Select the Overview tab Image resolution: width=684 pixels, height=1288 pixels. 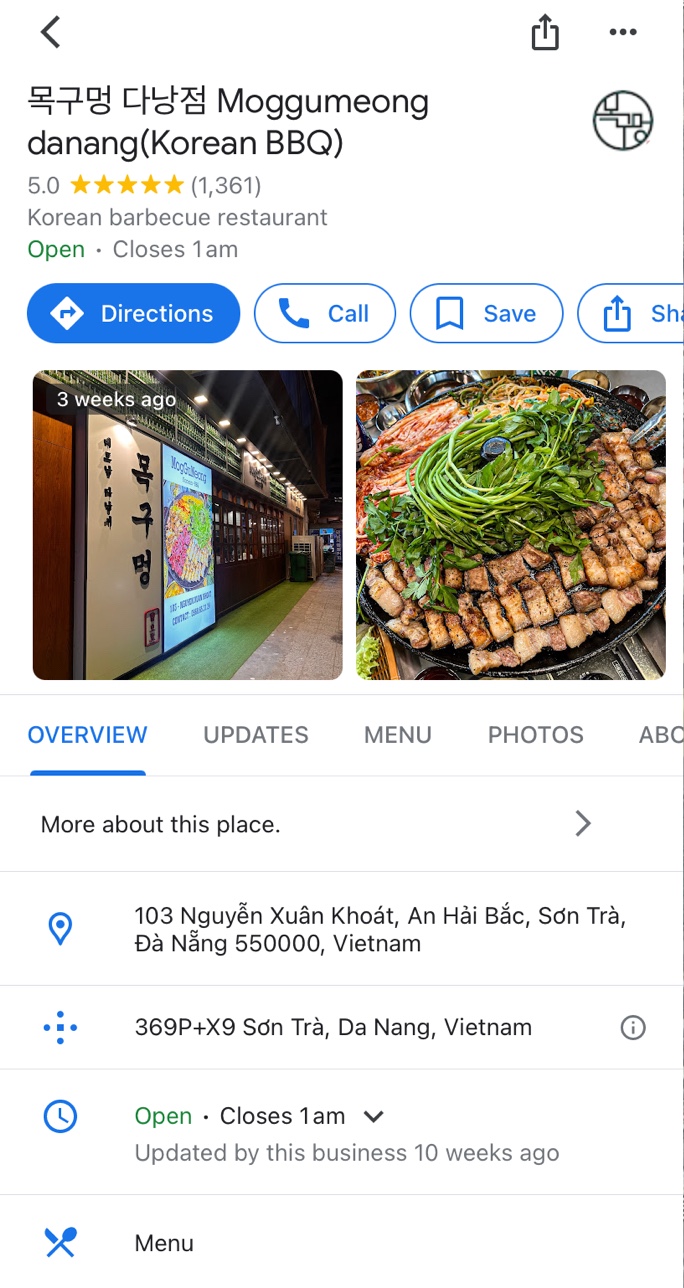coord(87,735)
